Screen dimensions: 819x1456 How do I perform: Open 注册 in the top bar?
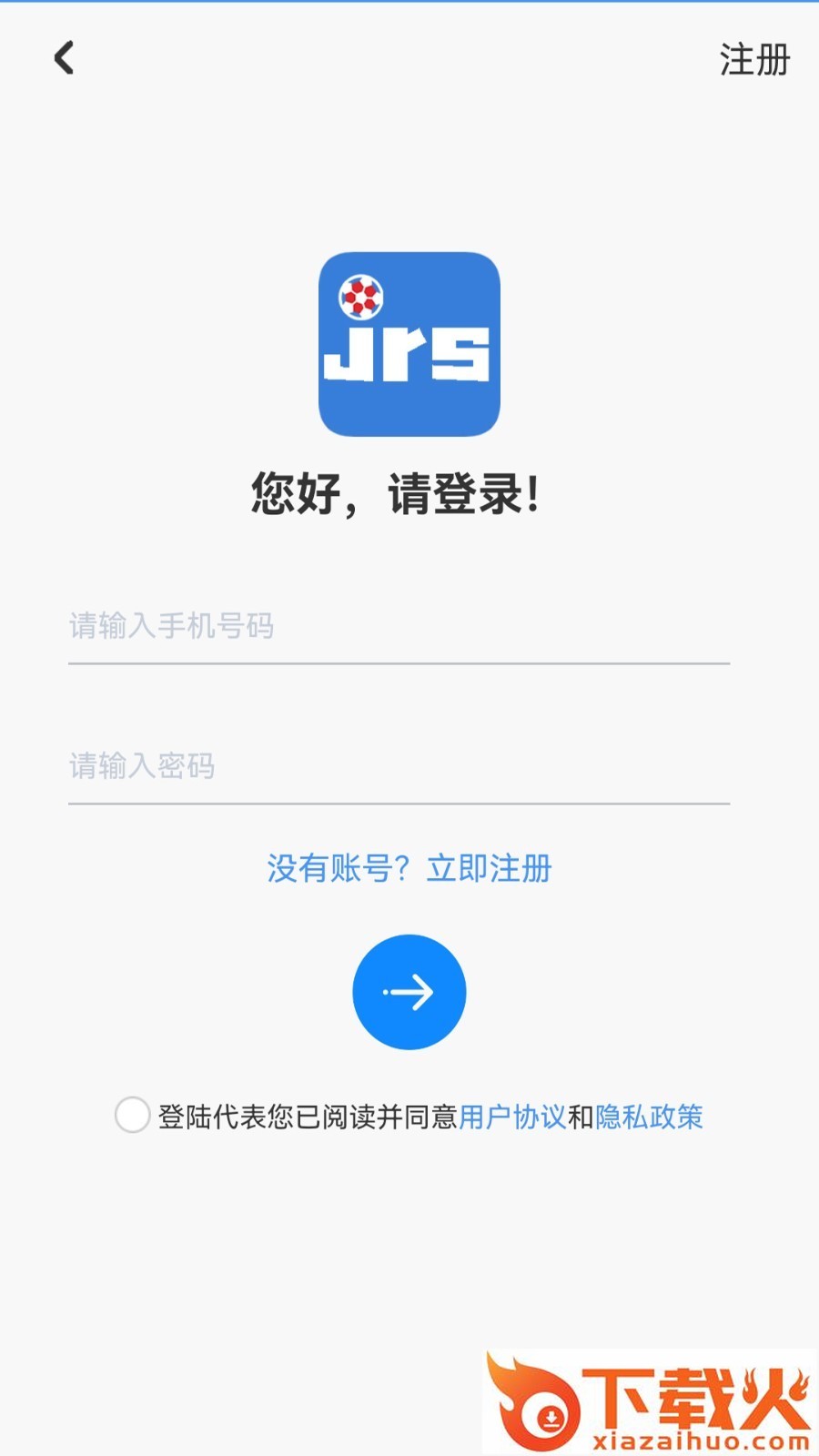(753, 60)
